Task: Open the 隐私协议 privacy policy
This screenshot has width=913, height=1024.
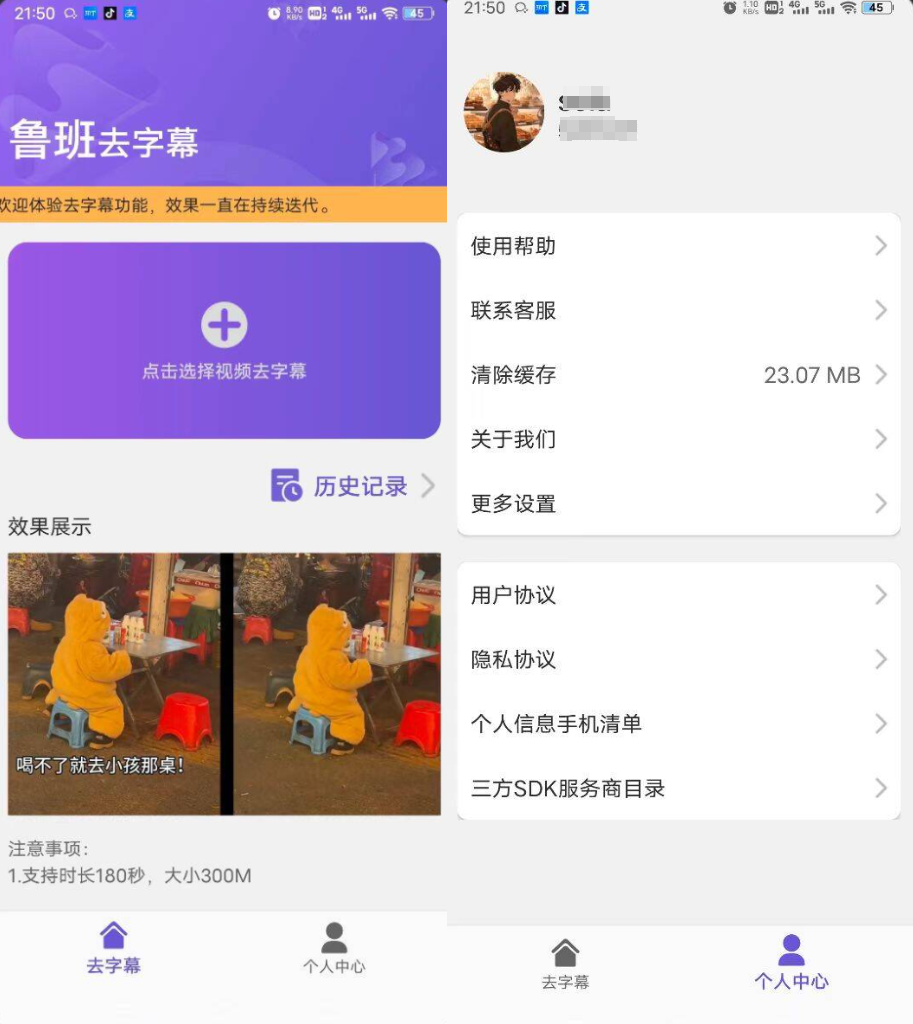Action: 679,659
